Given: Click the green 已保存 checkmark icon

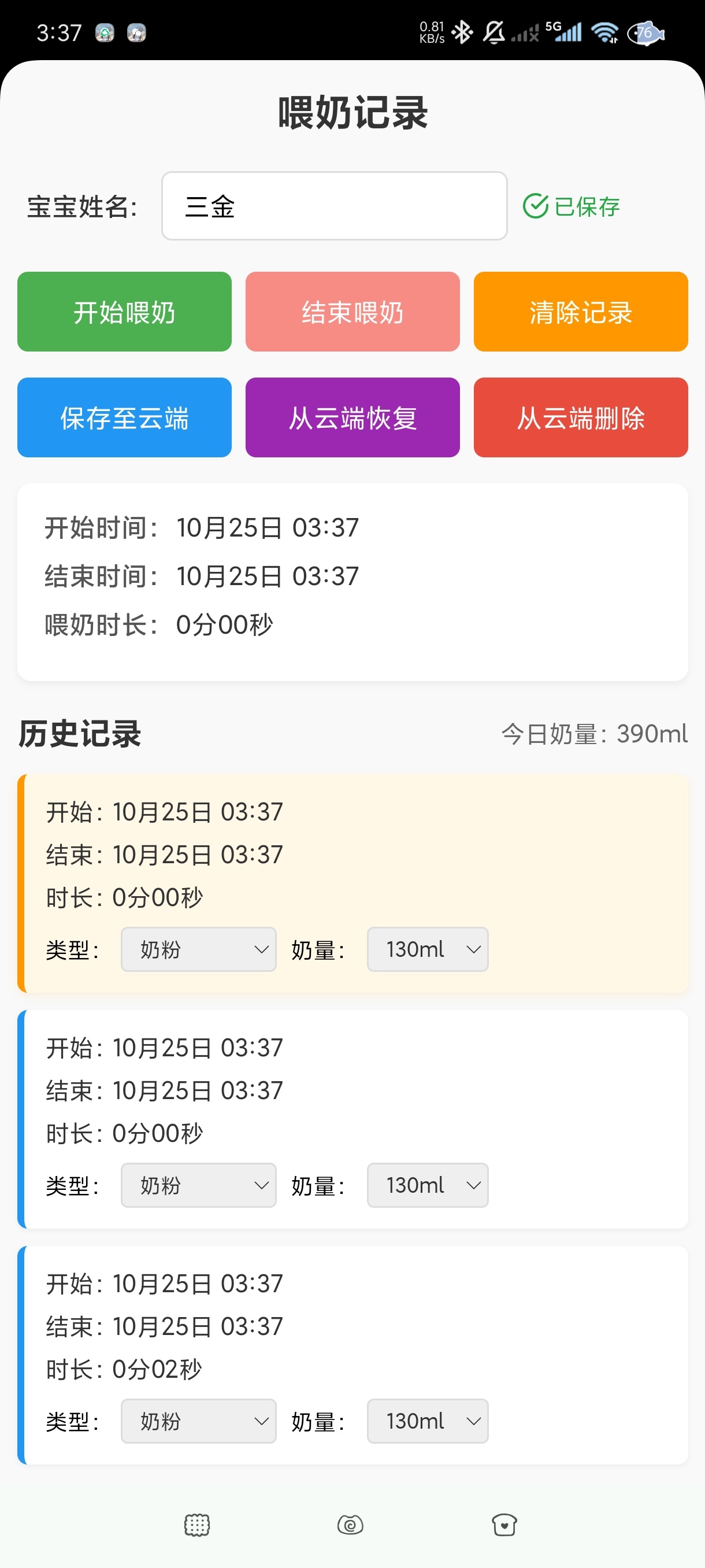Looking at the screenshot, I should tap(535, 206).
